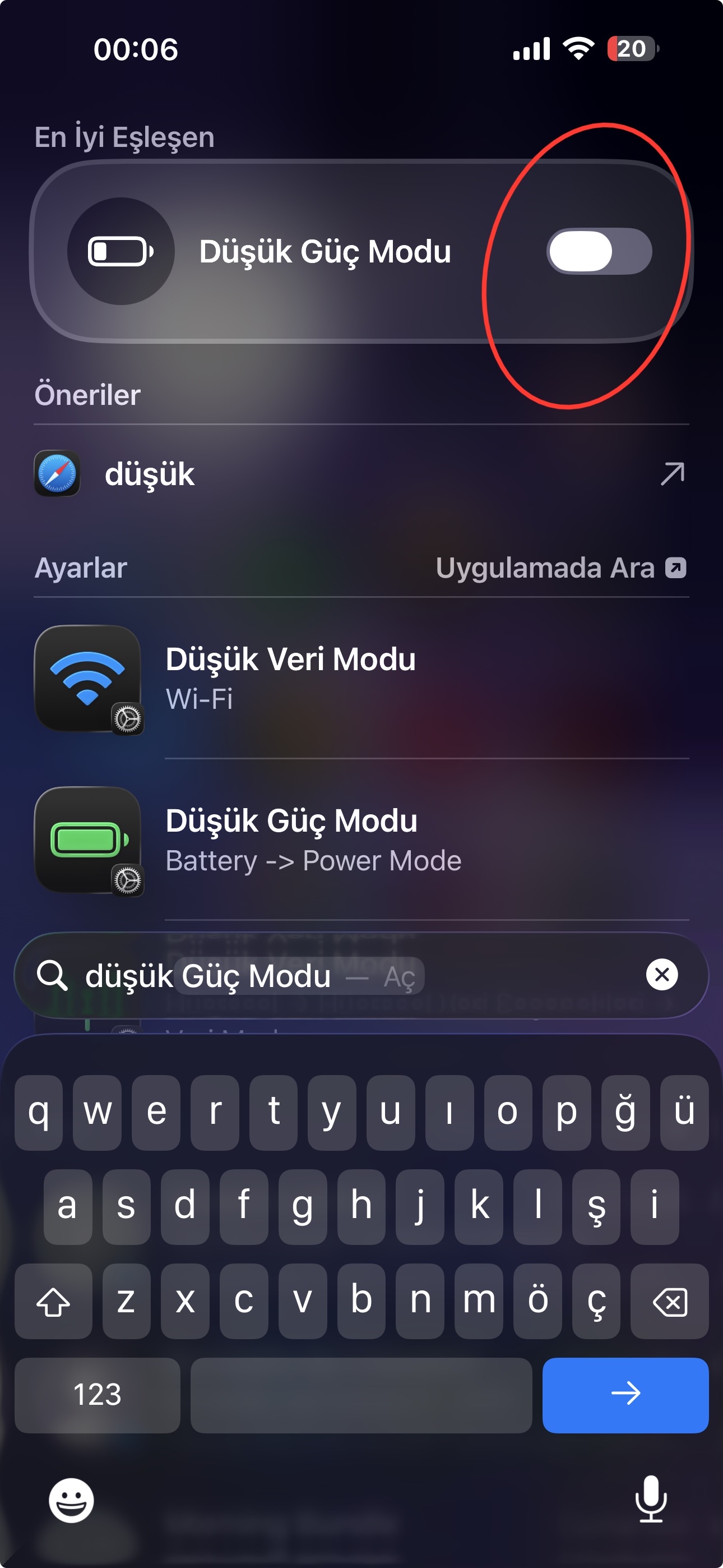Switch keyboard to 123 numbers
This screenshot has width=723, height=1568.
[98, 1395]
